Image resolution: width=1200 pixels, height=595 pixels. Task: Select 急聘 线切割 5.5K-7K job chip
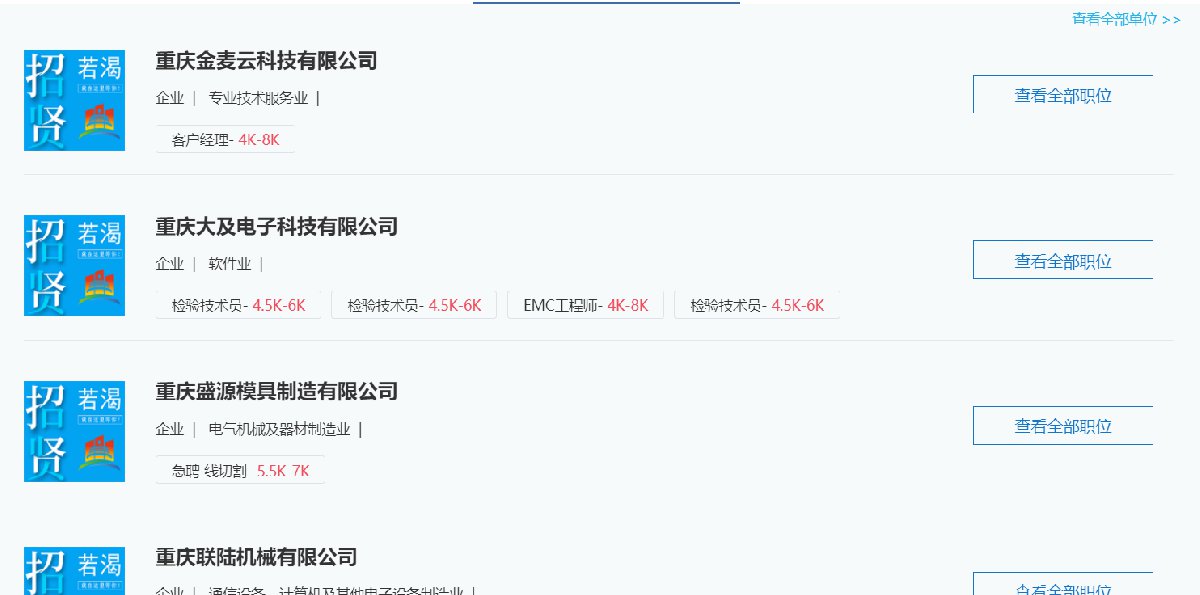(x=240, y=470)
